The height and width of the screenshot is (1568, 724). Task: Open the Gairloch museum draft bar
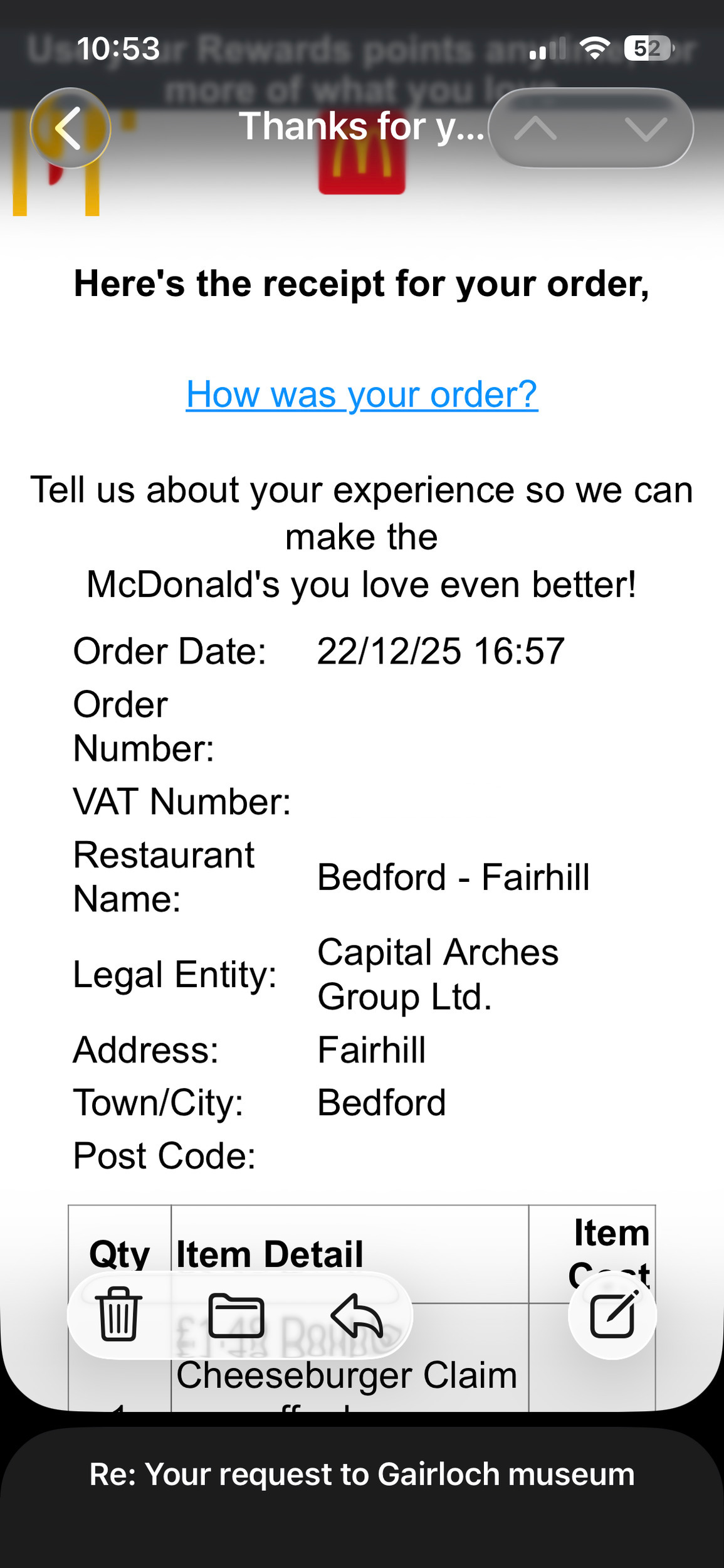(x=362, y=1474)
